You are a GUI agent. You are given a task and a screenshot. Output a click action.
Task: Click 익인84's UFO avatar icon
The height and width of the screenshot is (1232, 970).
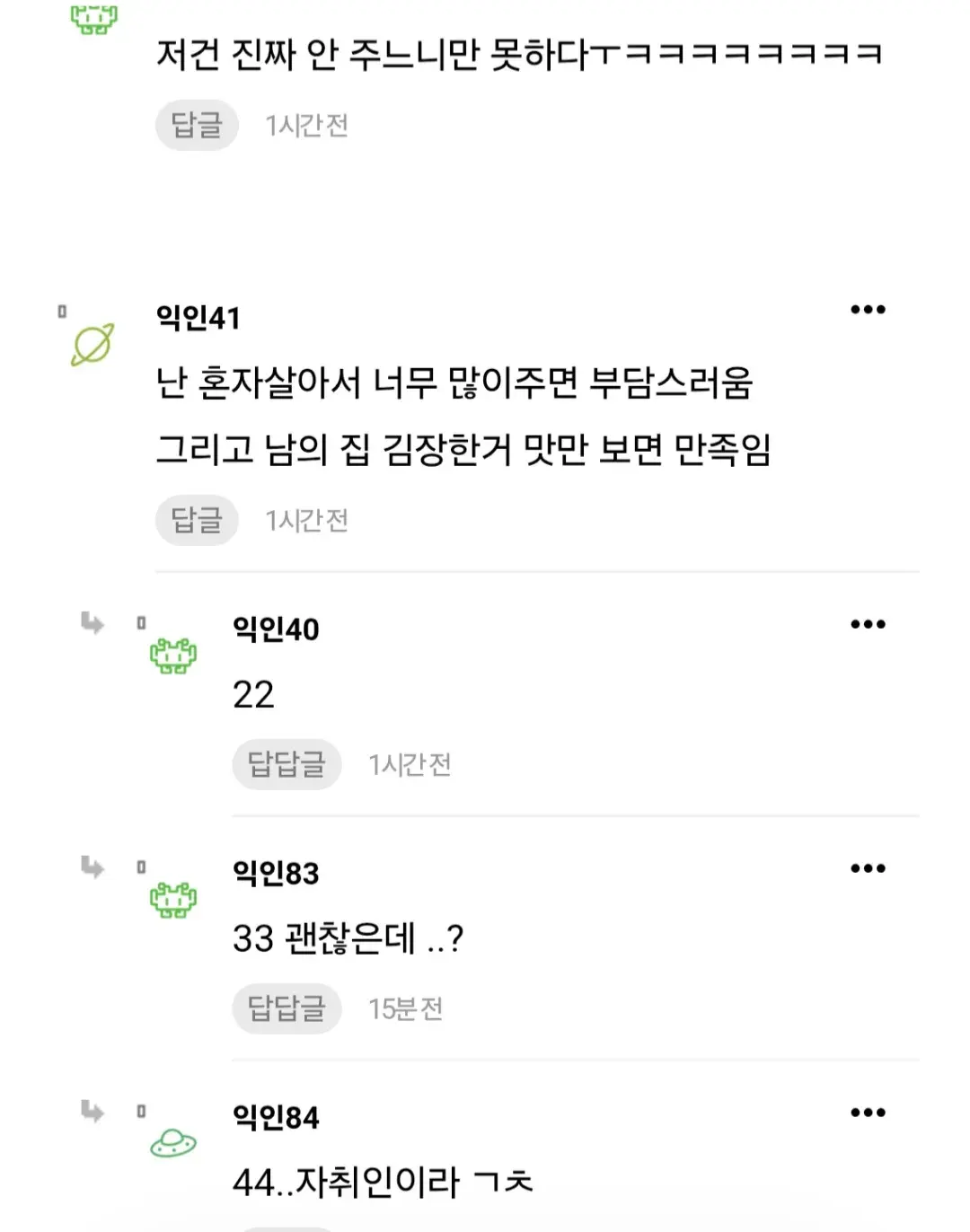[174, 1141]
